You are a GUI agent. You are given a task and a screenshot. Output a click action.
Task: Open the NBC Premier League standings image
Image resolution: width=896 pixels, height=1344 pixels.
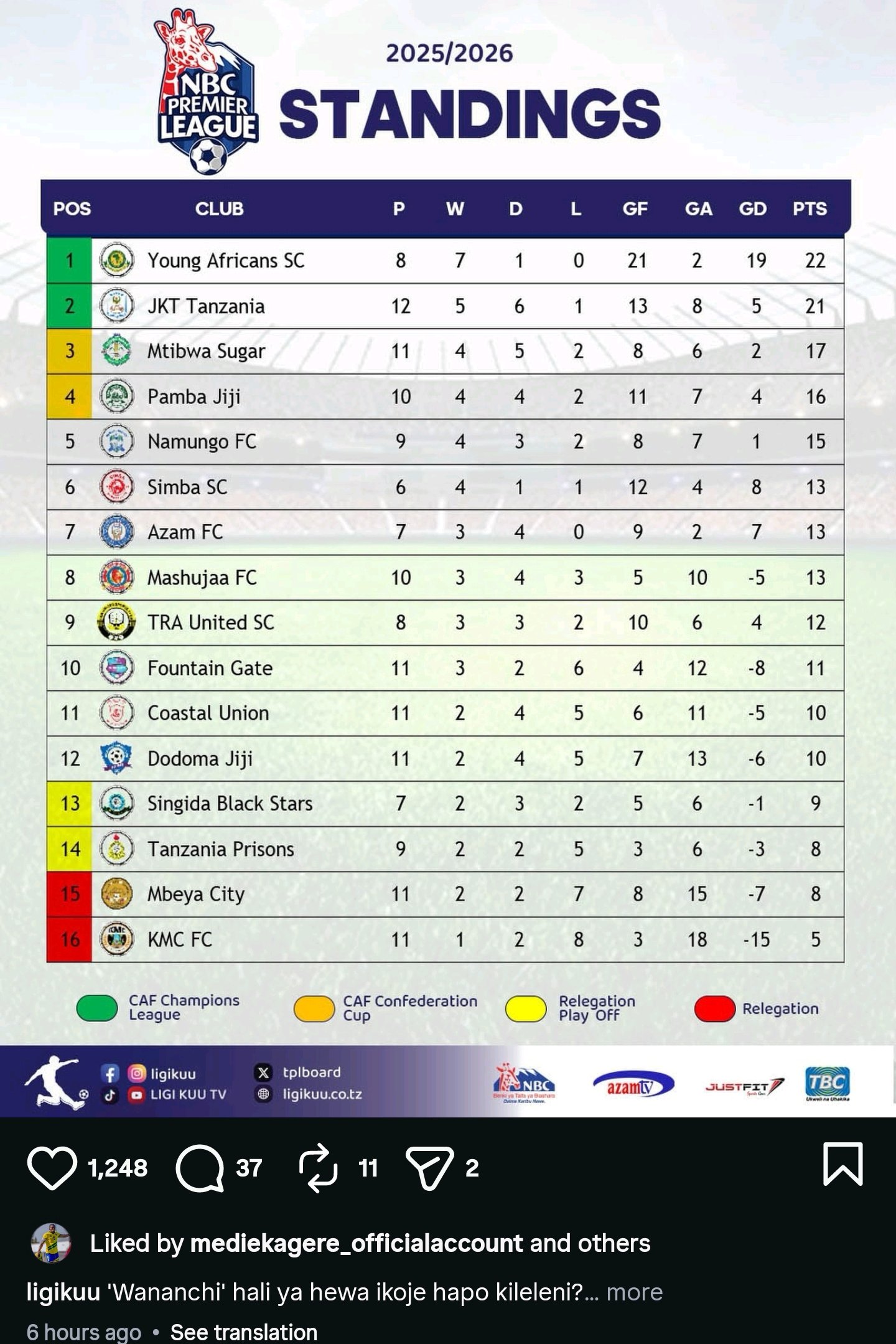(448, 560)
